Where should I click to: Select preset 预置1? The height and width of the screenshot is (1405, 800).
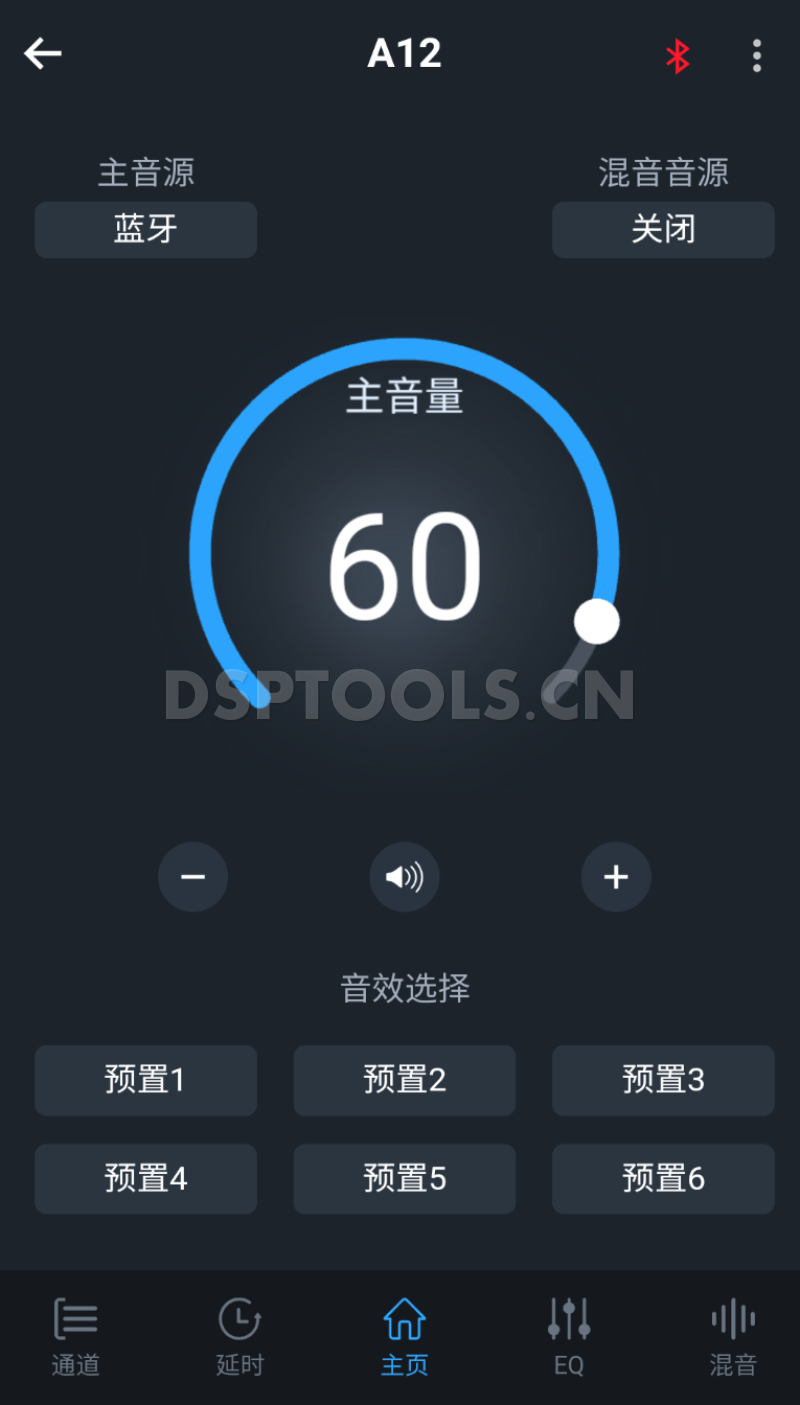coord(146,1080)
